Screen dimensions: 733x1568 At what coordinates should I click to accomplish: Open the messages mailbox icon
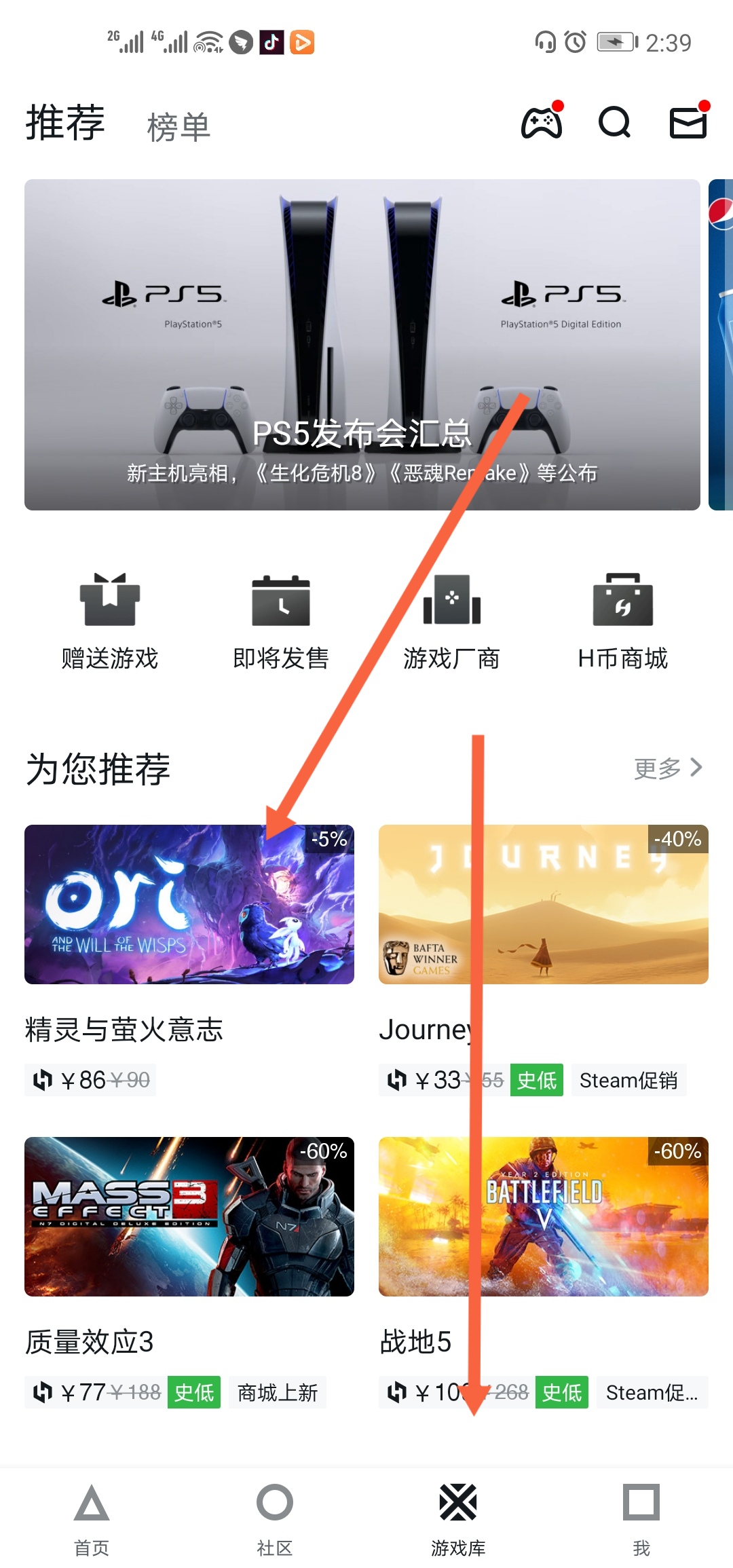coord(688,123)
